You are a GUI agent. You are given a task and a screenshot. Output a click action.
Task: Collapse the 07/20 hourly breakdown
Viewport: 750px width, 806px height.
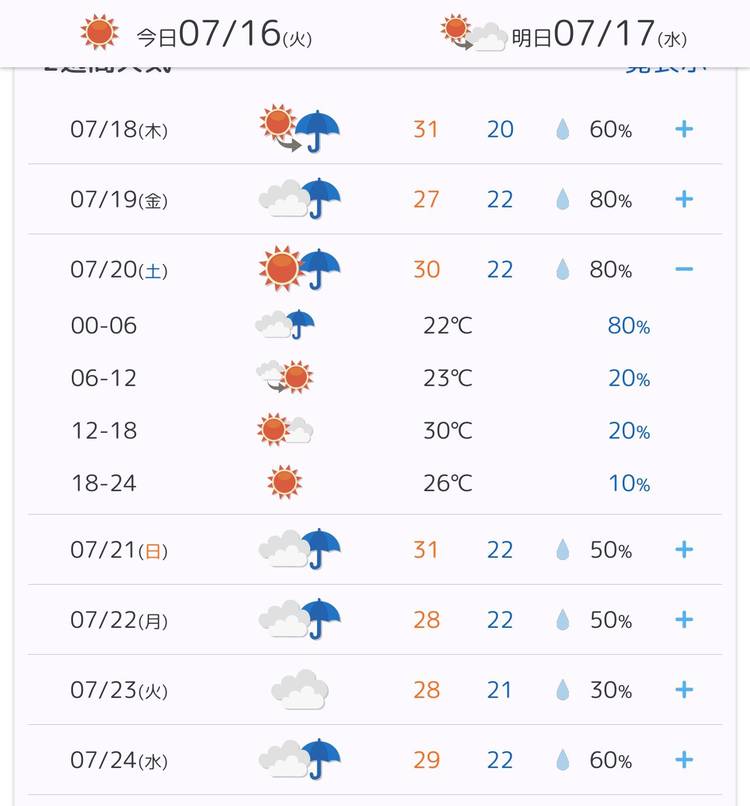[684, 269]
